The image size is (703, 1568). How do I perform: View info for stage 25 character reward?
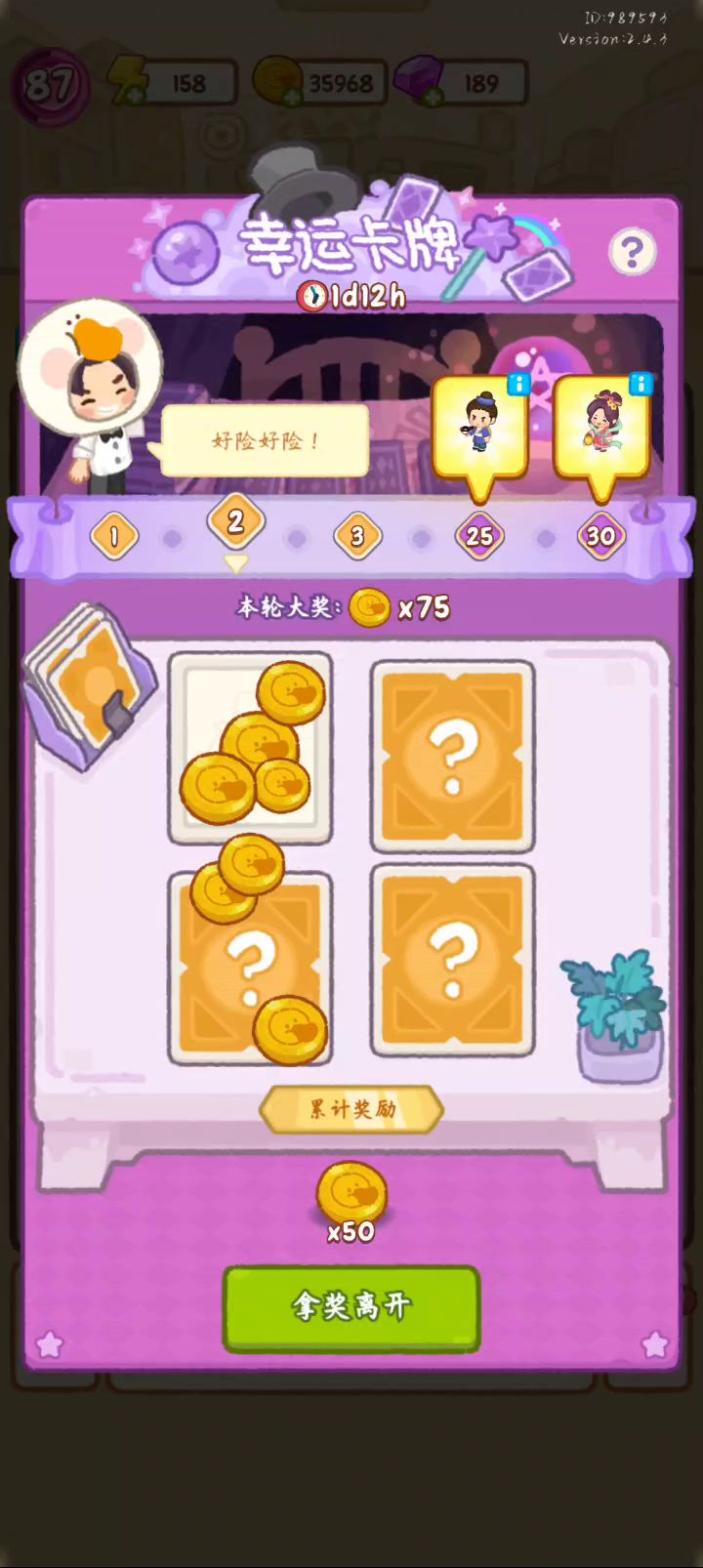[518, 384]
